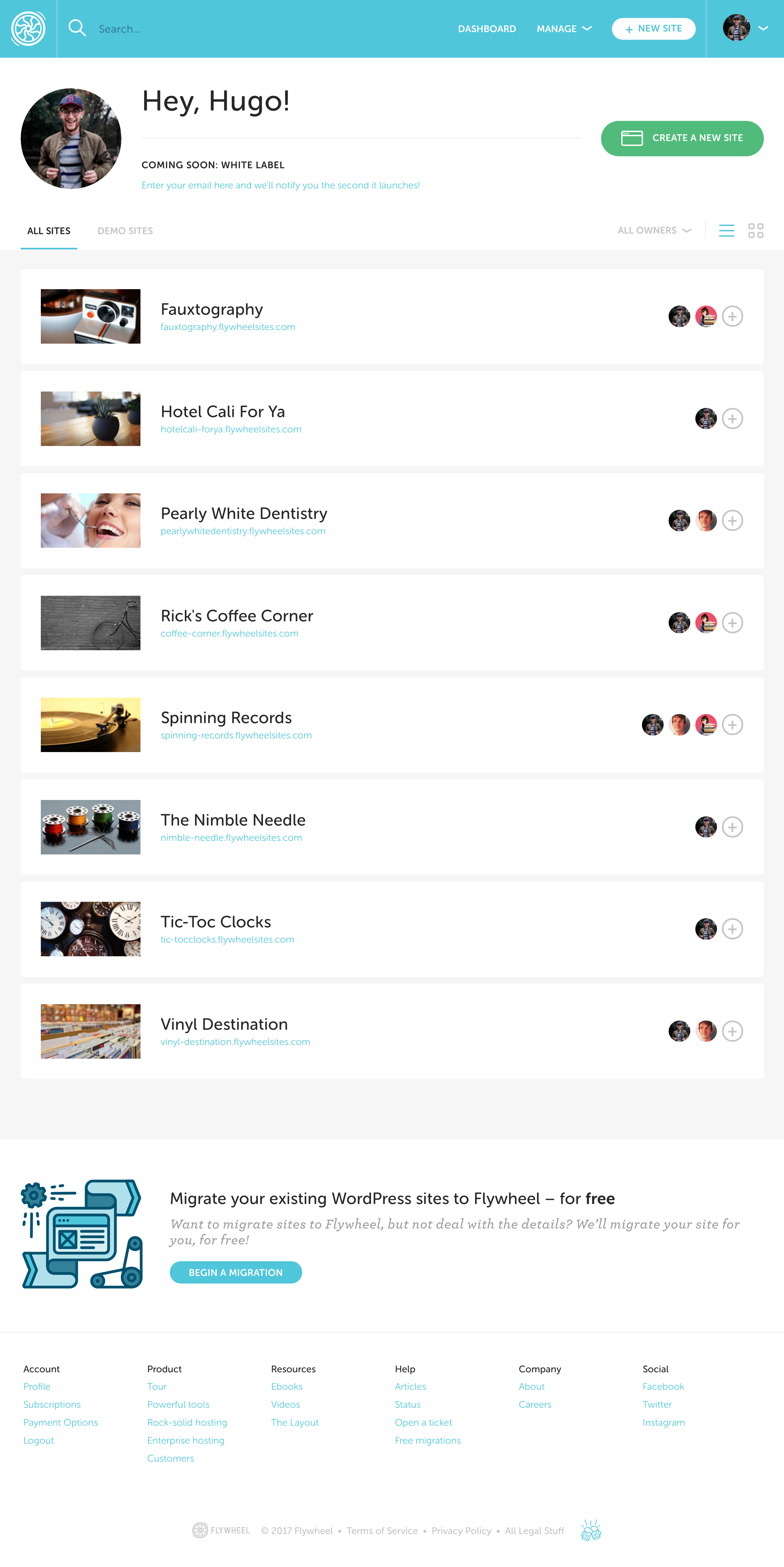Switch to list view
This screenshot has width=784, height=1567.
click(x=726, y=231)
